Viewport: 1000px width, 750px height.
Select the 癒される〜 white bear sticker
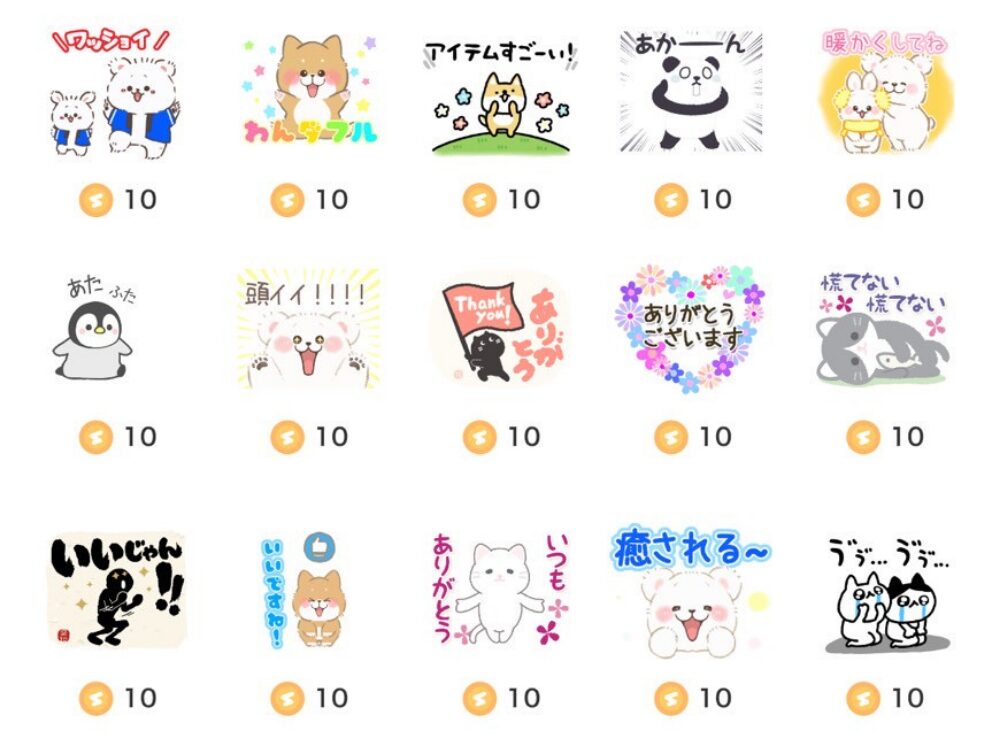point(692,592)
